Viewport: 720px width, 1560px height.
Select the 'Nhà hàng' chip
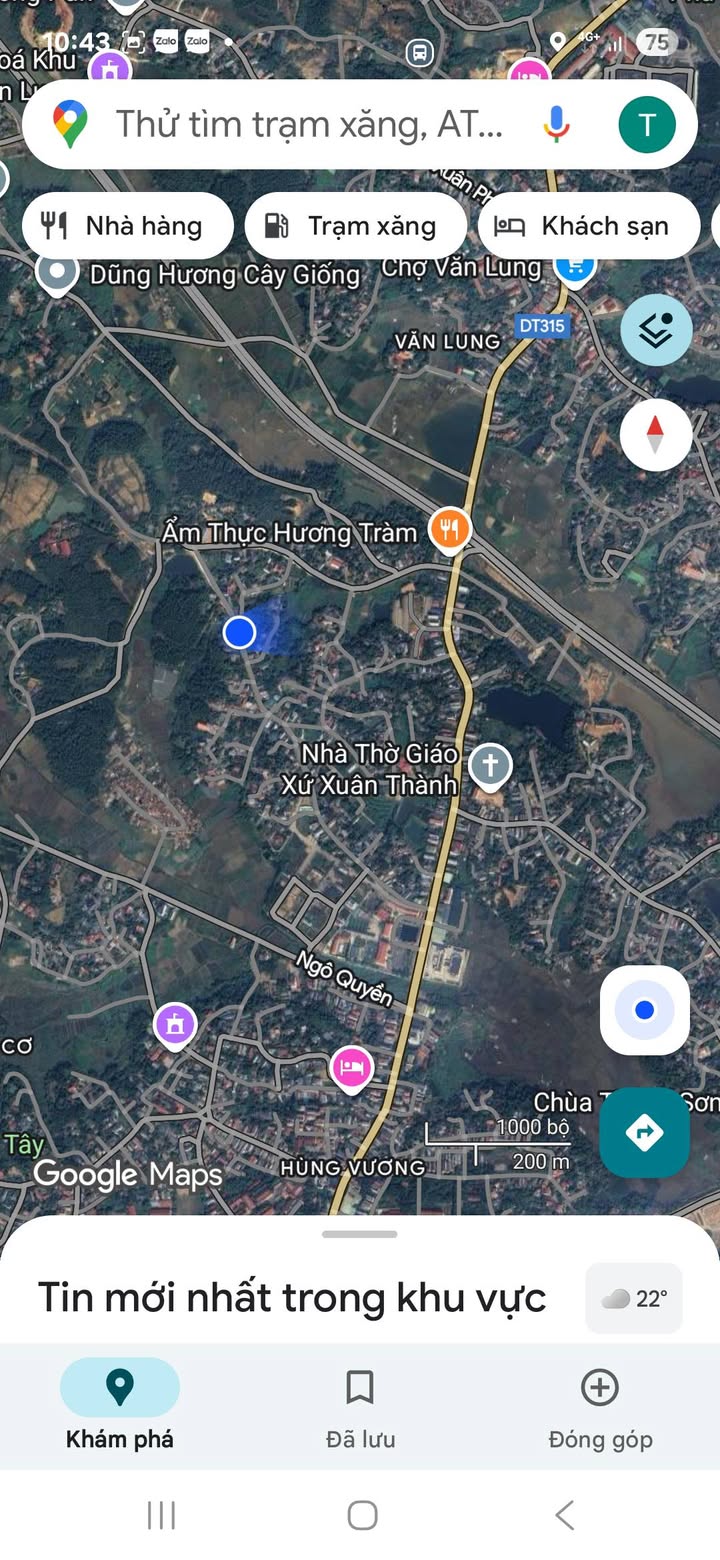point(126,226)
